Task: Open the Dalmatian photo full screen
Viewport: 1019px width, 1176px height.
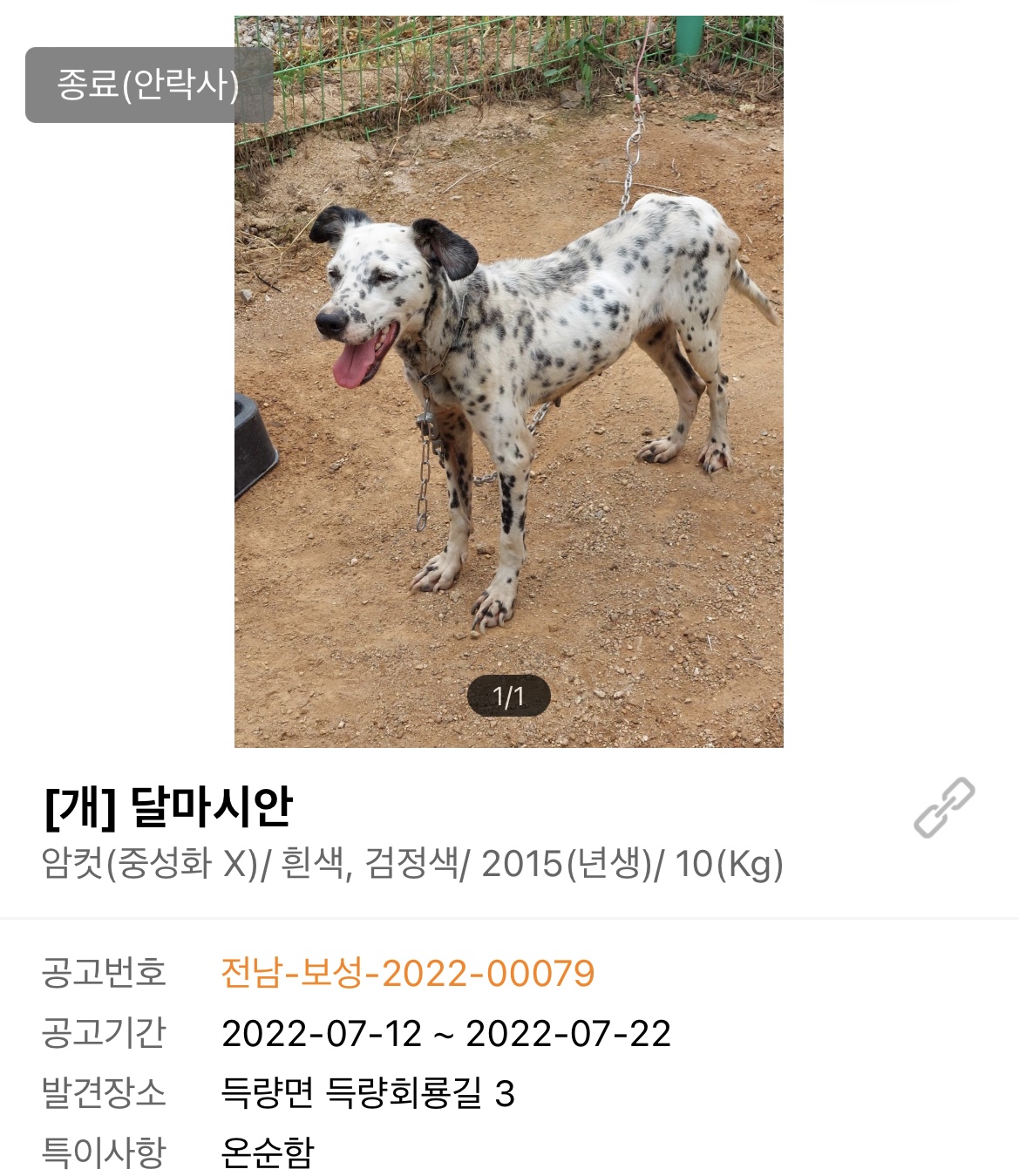Action: click(508, 382)
